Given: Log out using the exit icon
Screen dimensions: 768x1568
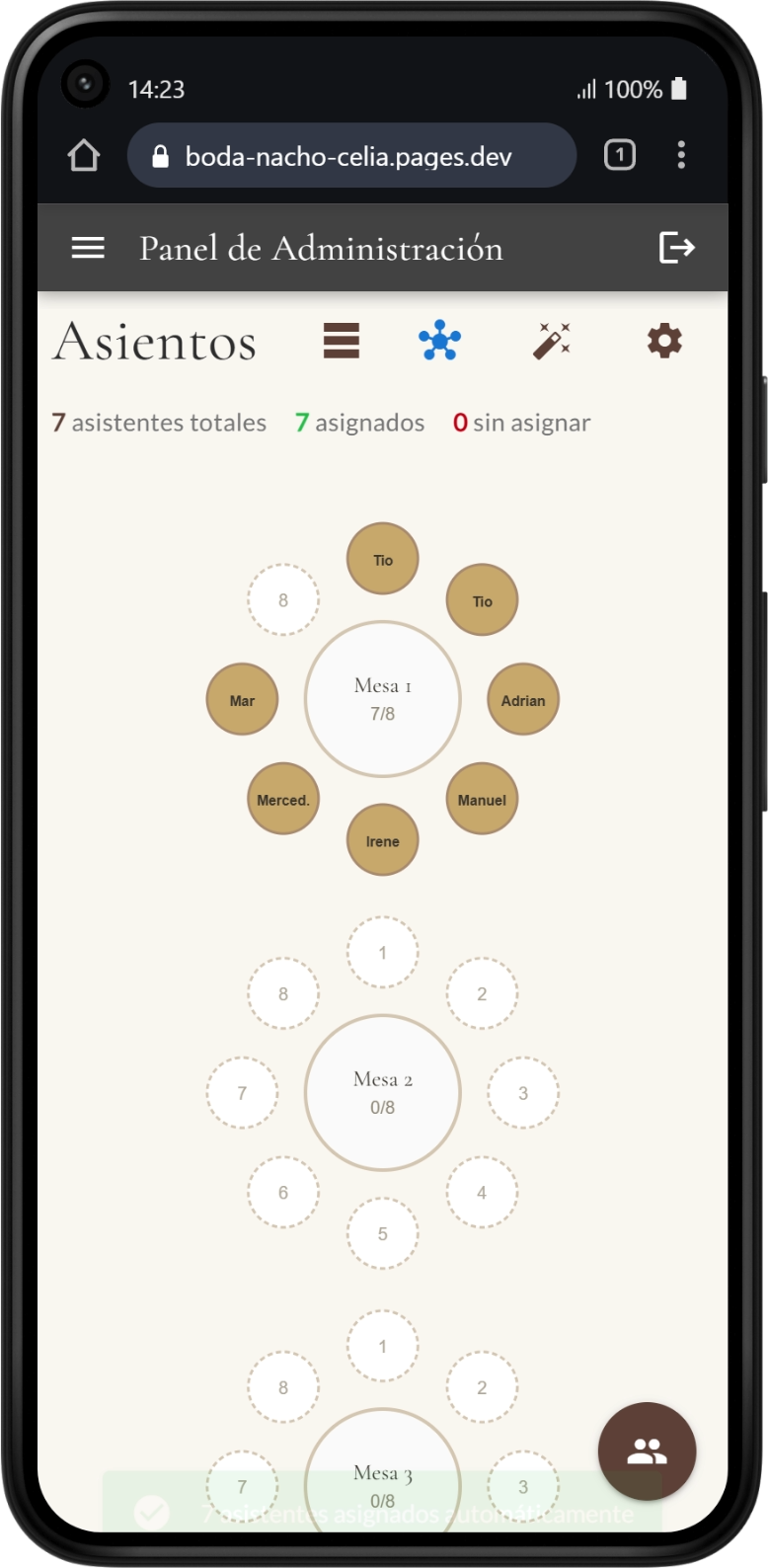Looking at the screenshot, I should coord(677,248).
